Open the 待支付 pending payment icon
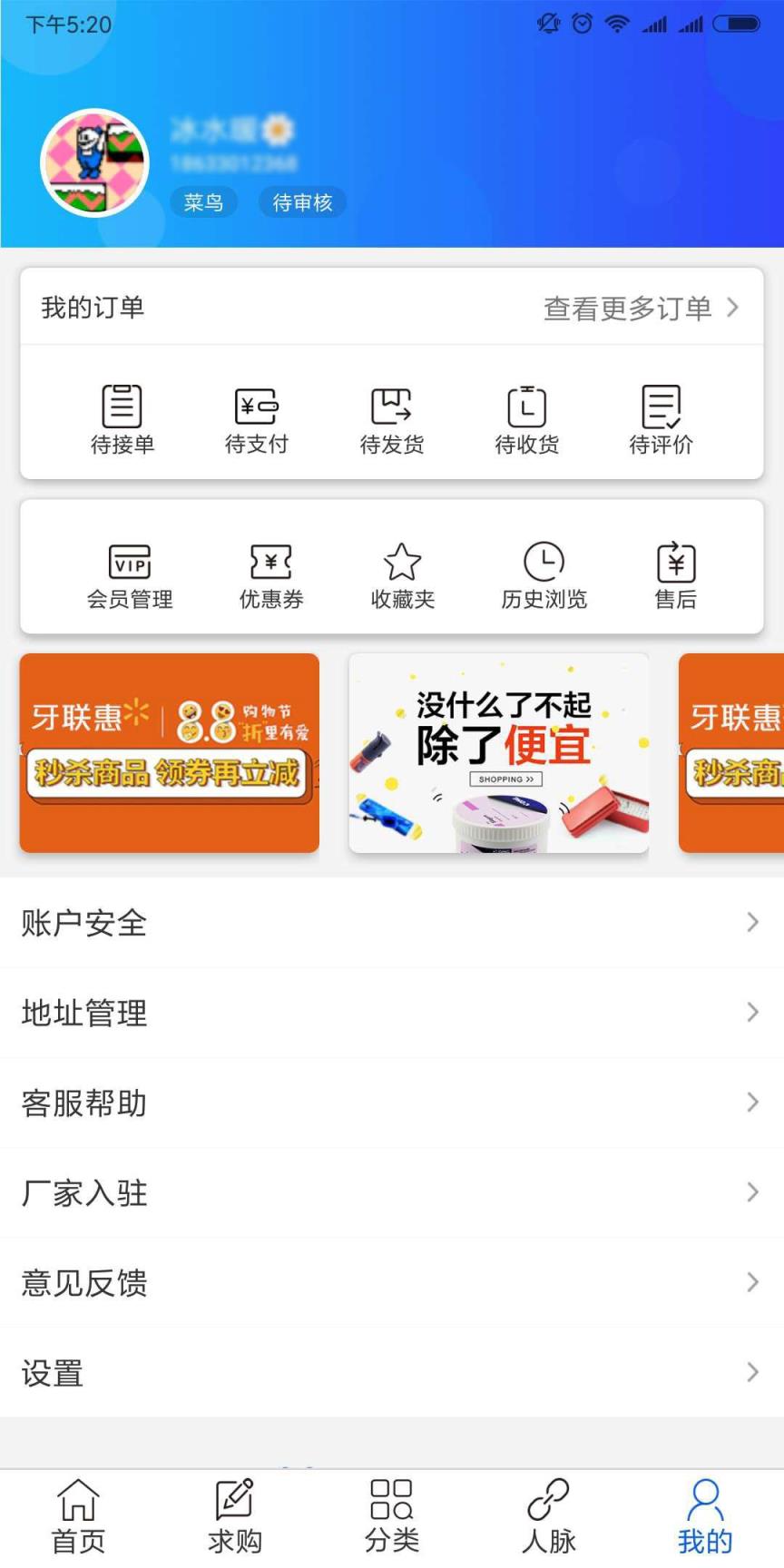This screenshot has height=1568, width=784. coord(257,417)
